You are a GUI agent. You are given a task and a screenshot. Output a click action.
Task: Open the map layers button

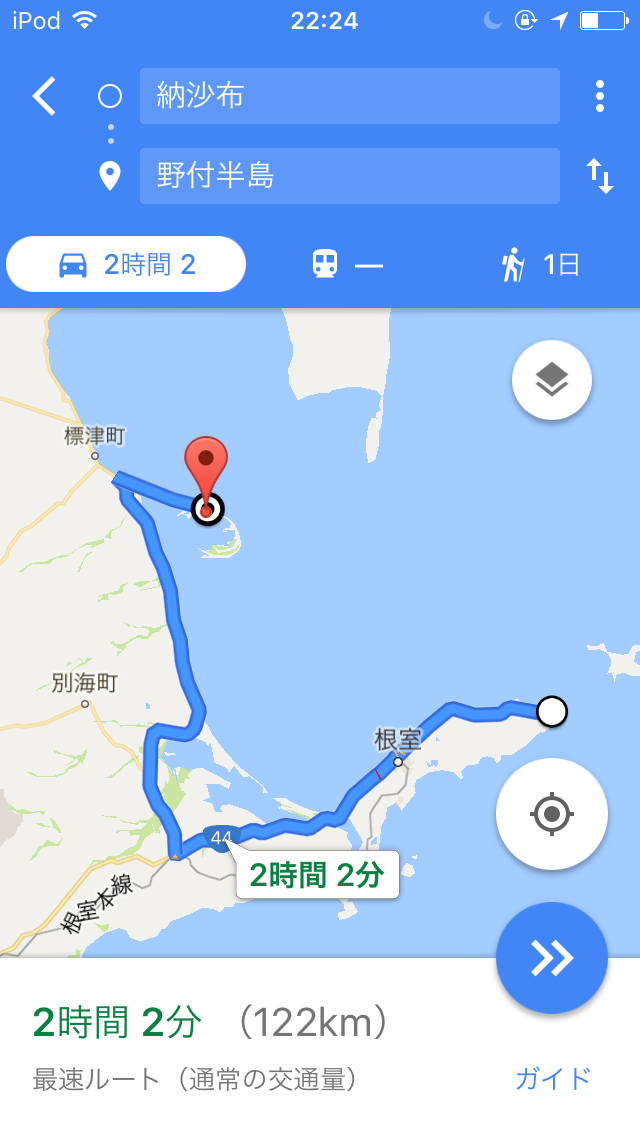(552, 380)
